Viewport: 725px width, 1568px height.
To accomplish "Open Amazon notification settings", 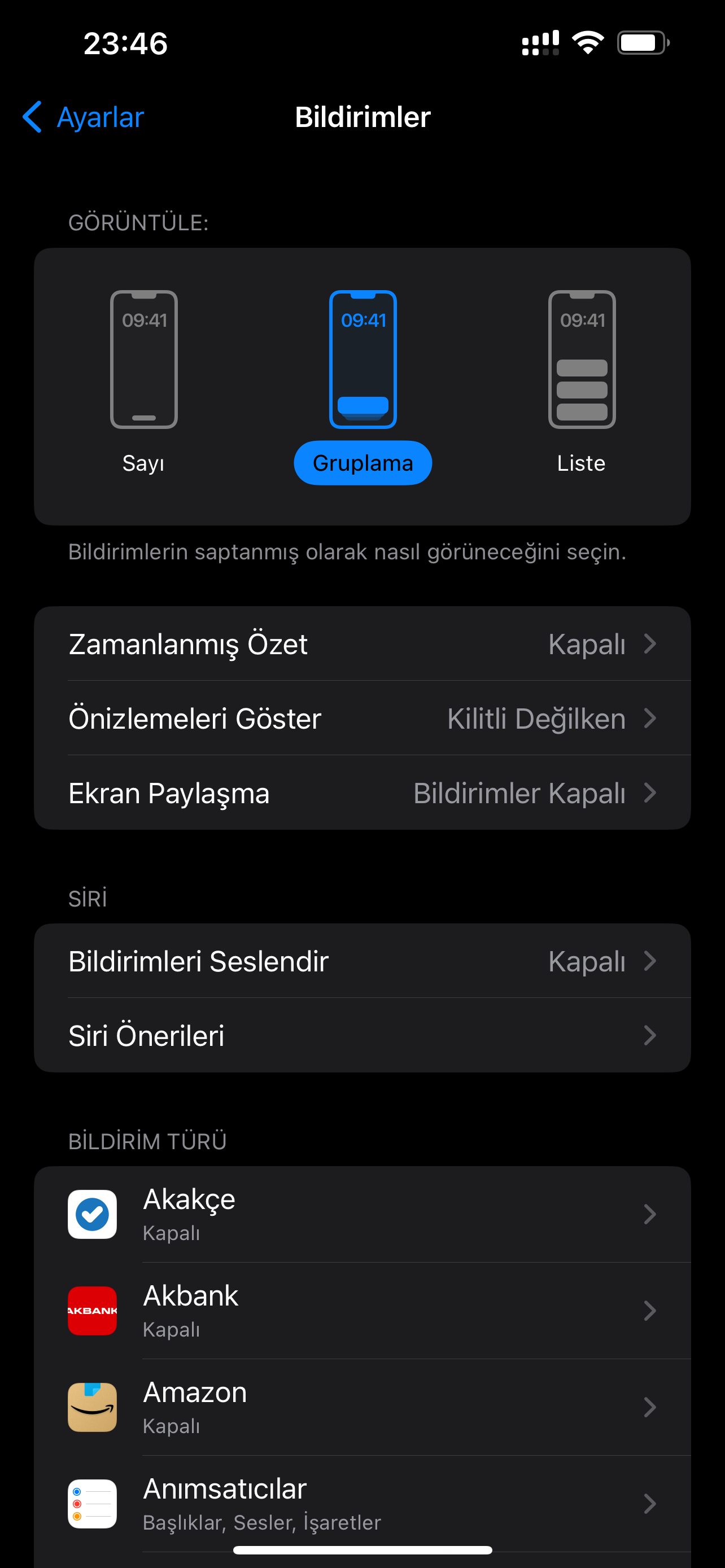I will click(x=362, y=1407).
